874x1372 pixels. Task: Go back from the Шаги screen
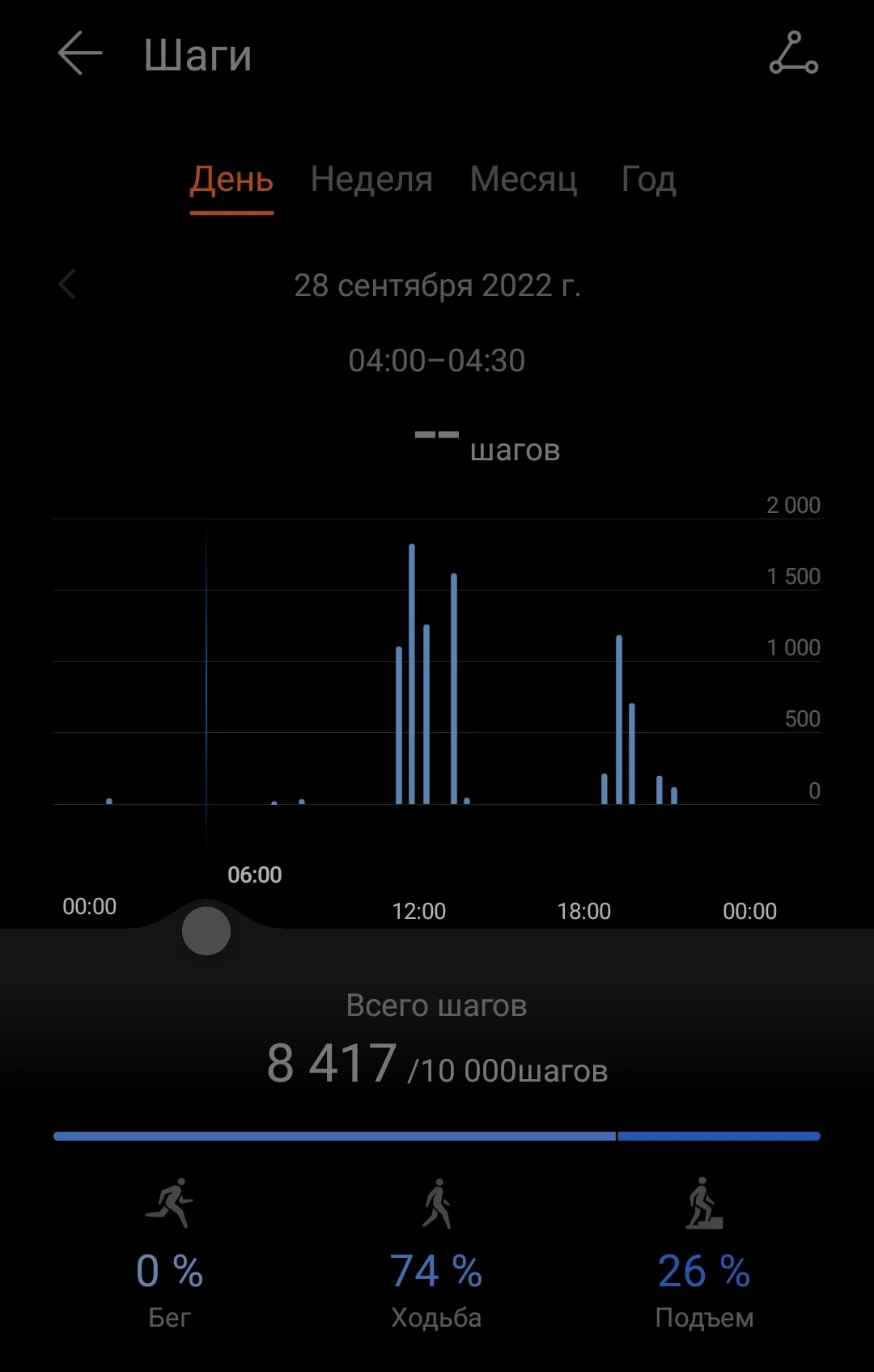point(80,53)
